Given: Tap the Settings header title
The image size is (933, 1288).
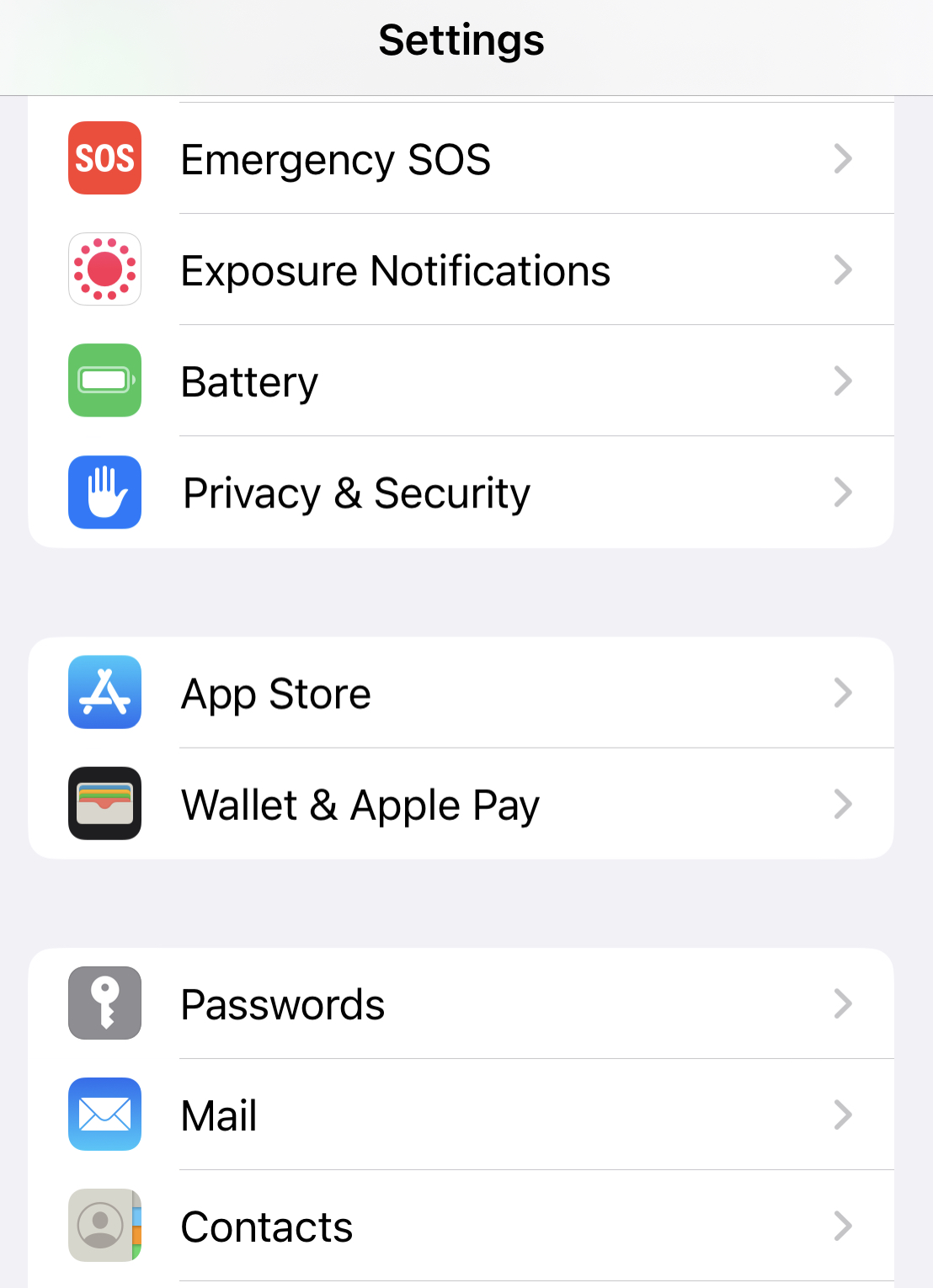Looking at the screenshot, I should pyautogui.click(x=461, y=40).
